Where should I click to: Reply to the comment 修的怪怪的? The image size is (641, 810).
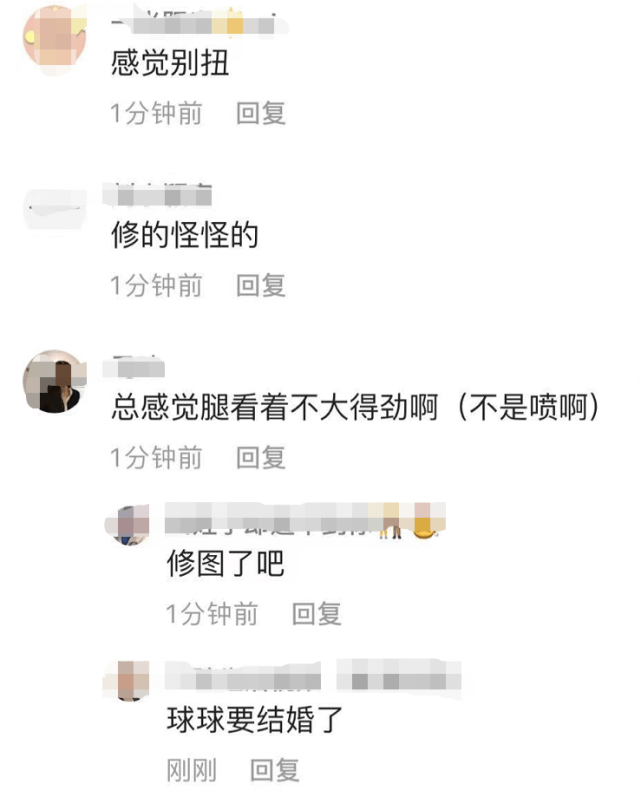tap(261, 286)
